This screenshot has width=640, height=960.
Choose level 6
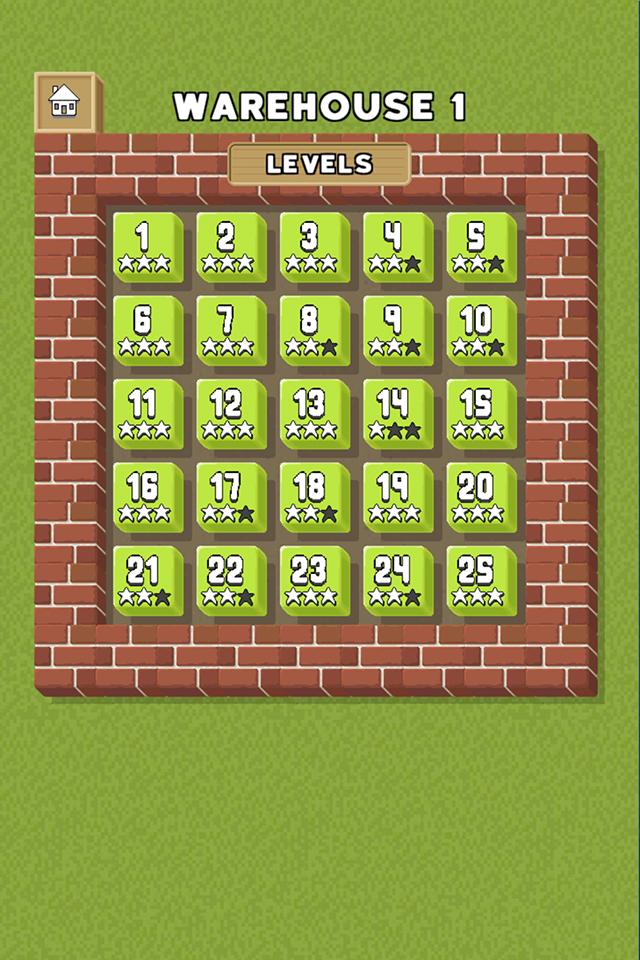click(144, 329)
